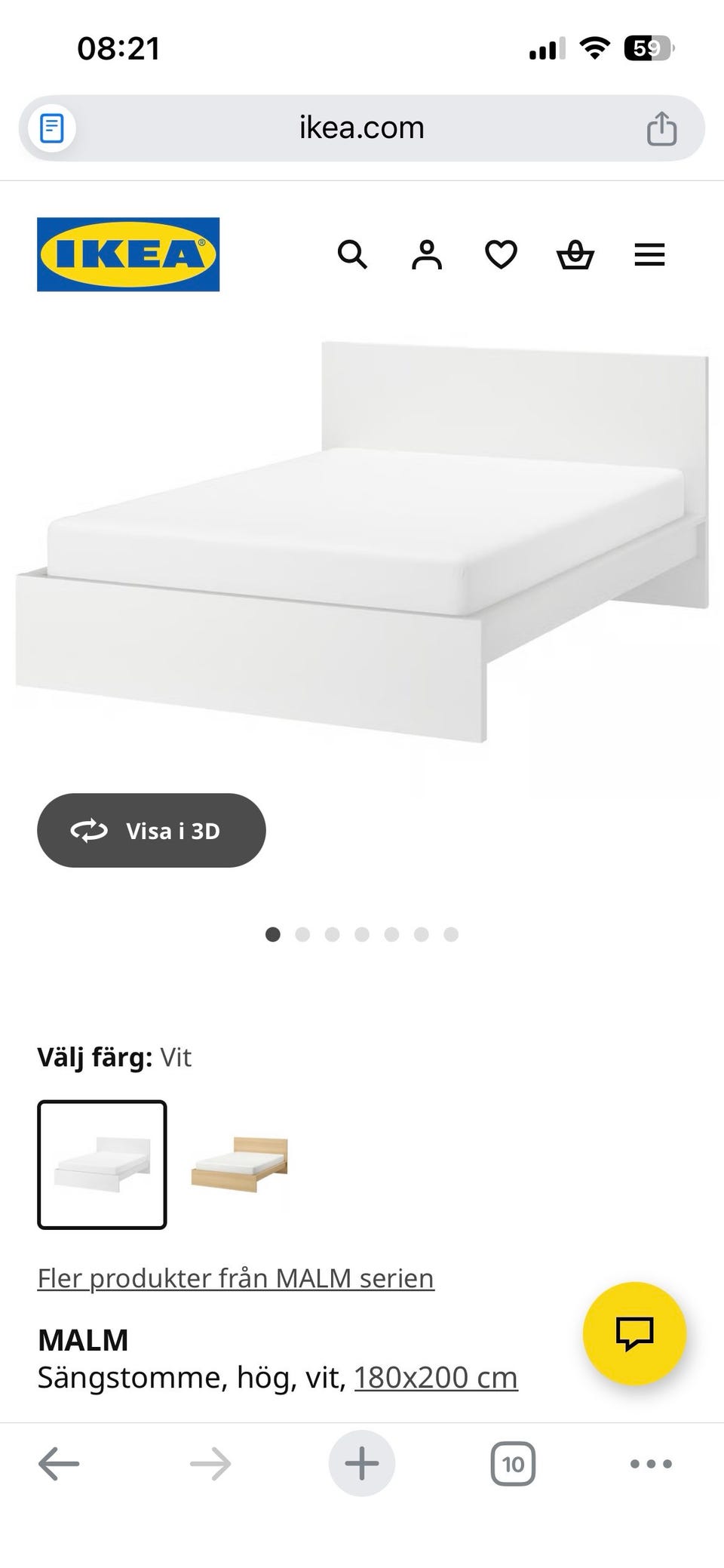
Task: Select the oak veneer bed color
Action: point(240,1164)
